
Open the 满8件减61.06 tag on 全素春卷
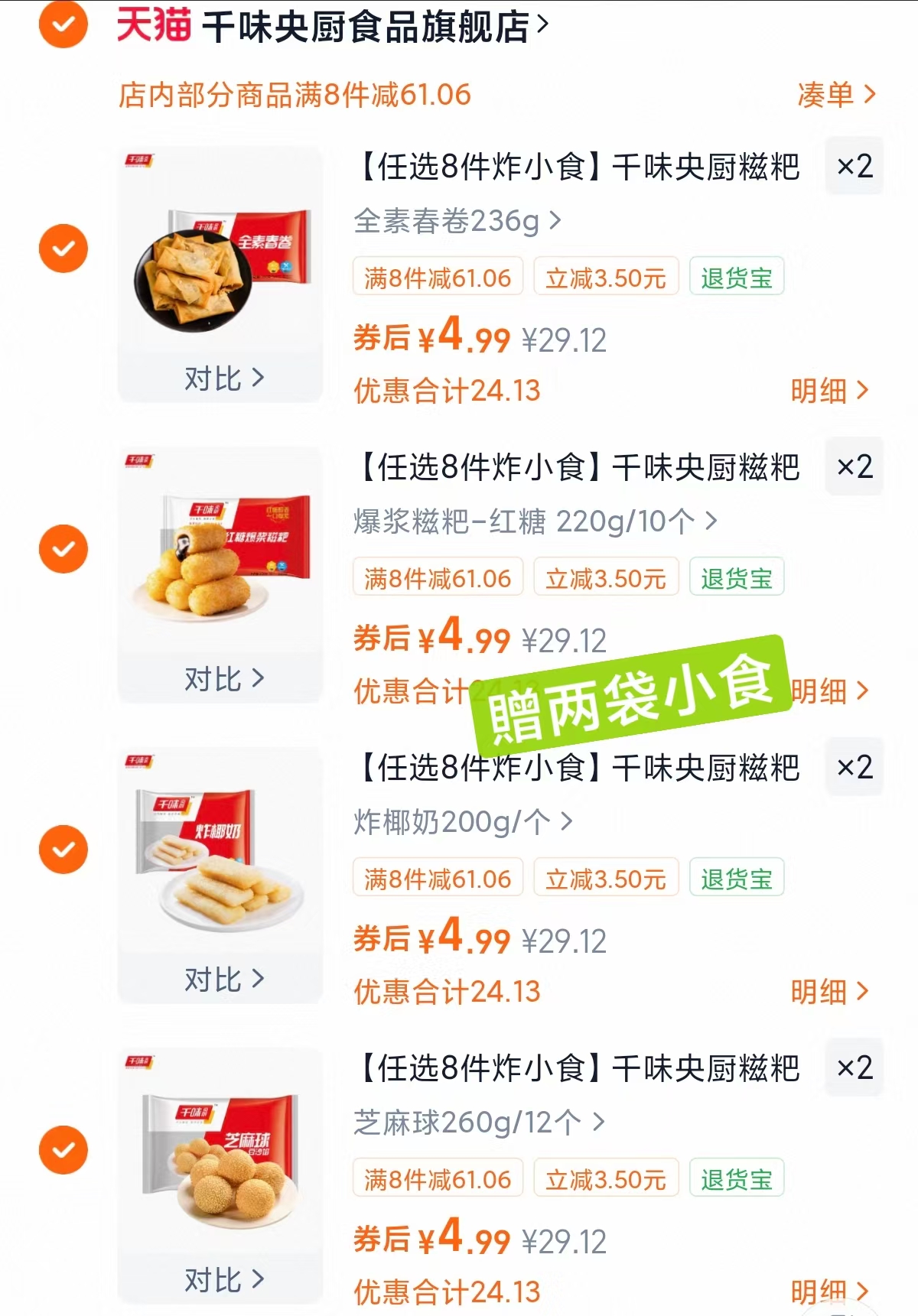tap(437, 277)
